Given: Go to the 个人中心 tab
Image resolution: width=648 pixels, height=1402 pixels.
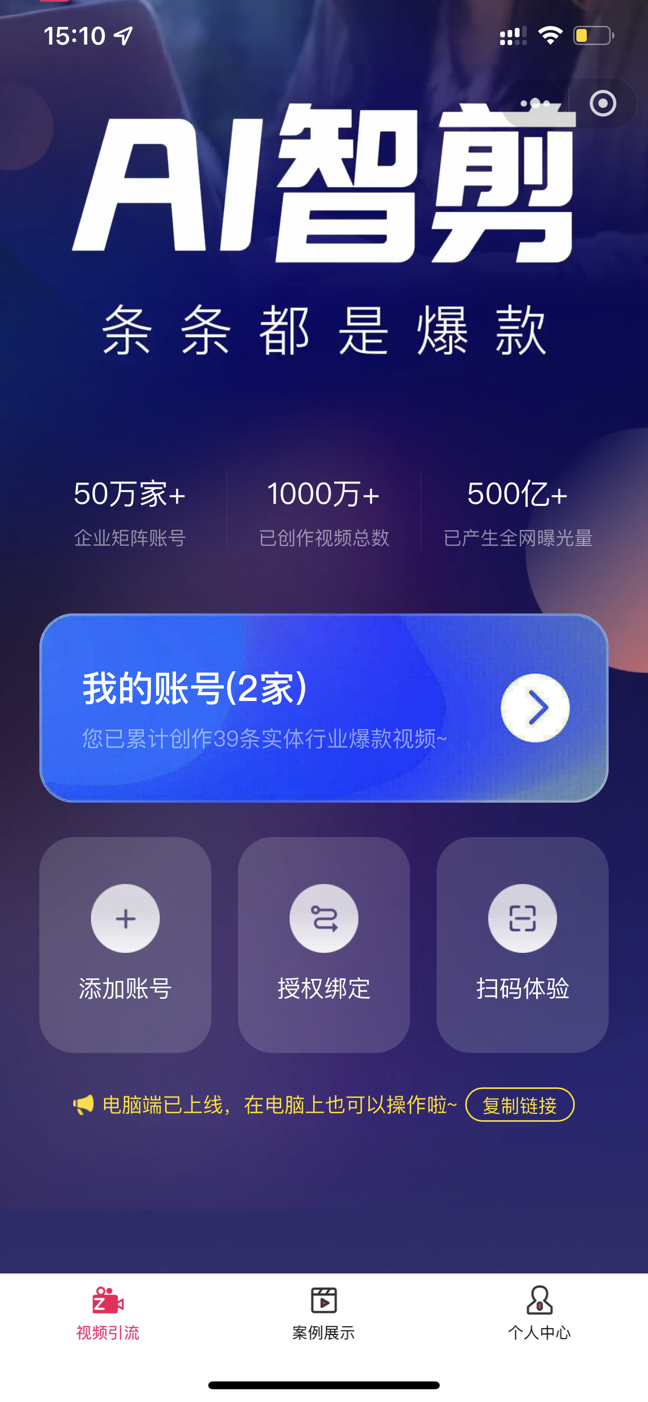Looking at the screenshot, I should pyautogui.click(x=539, y=1313).
